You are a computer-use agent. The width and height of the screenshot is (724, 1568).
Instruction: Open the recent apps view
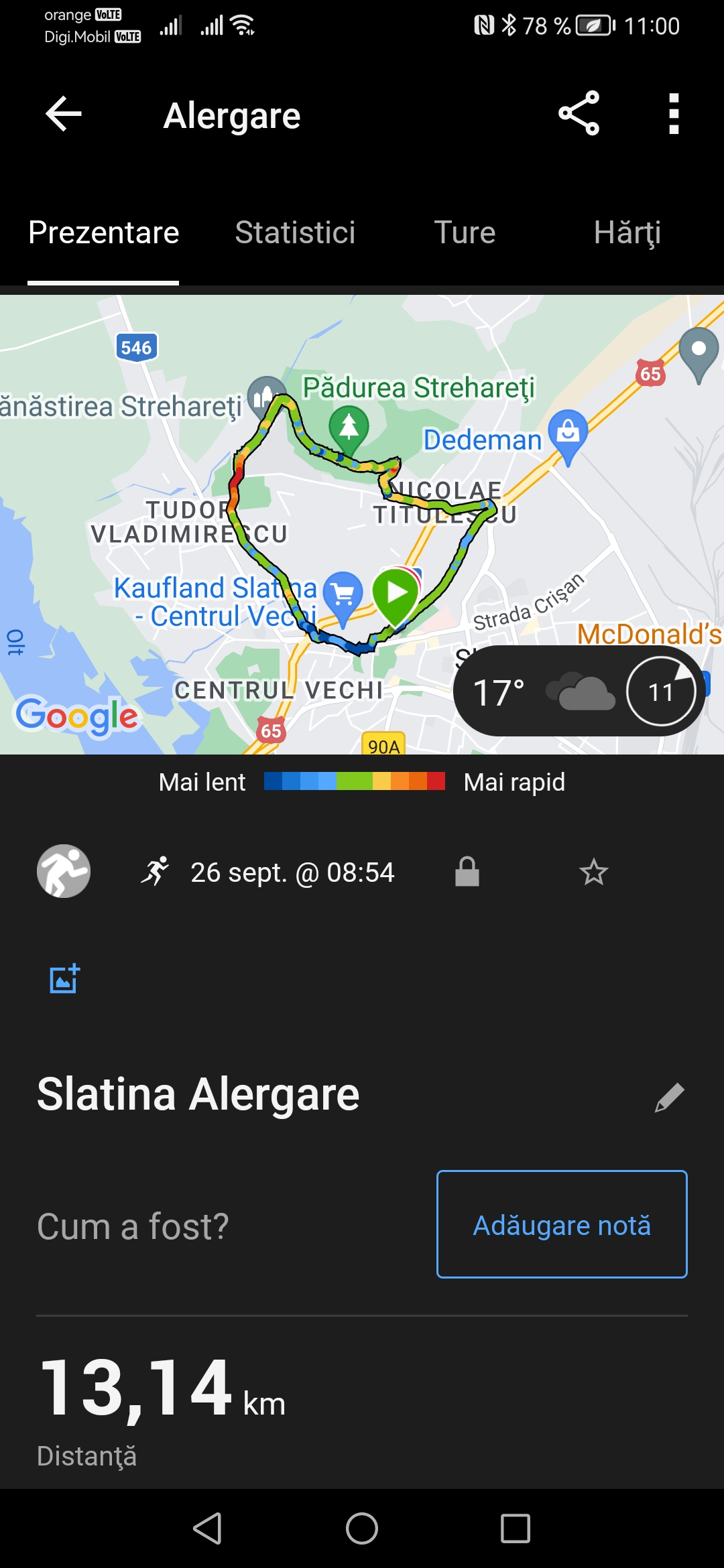515,1528
